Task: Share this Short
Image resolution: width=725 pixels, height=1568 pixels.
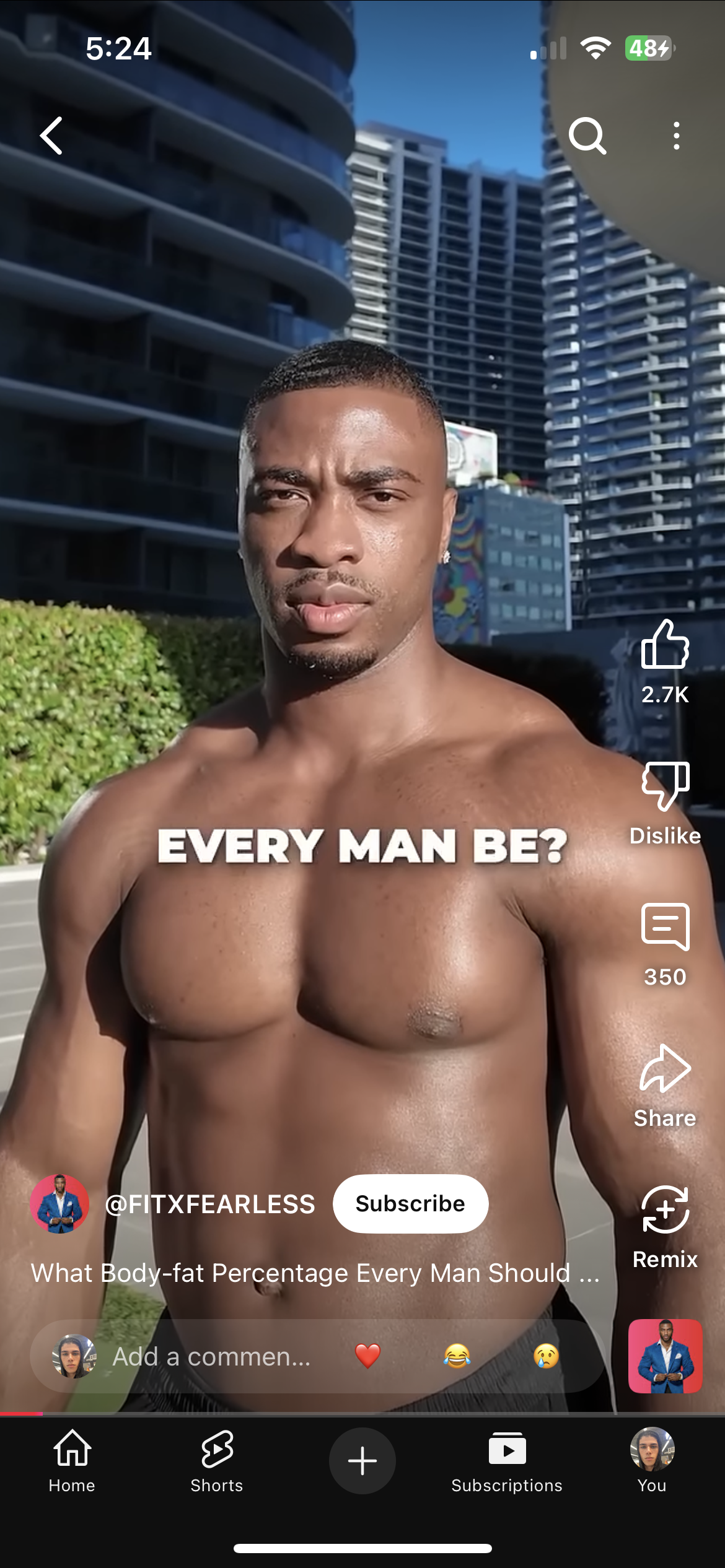Action: [x=665, y=1069]
